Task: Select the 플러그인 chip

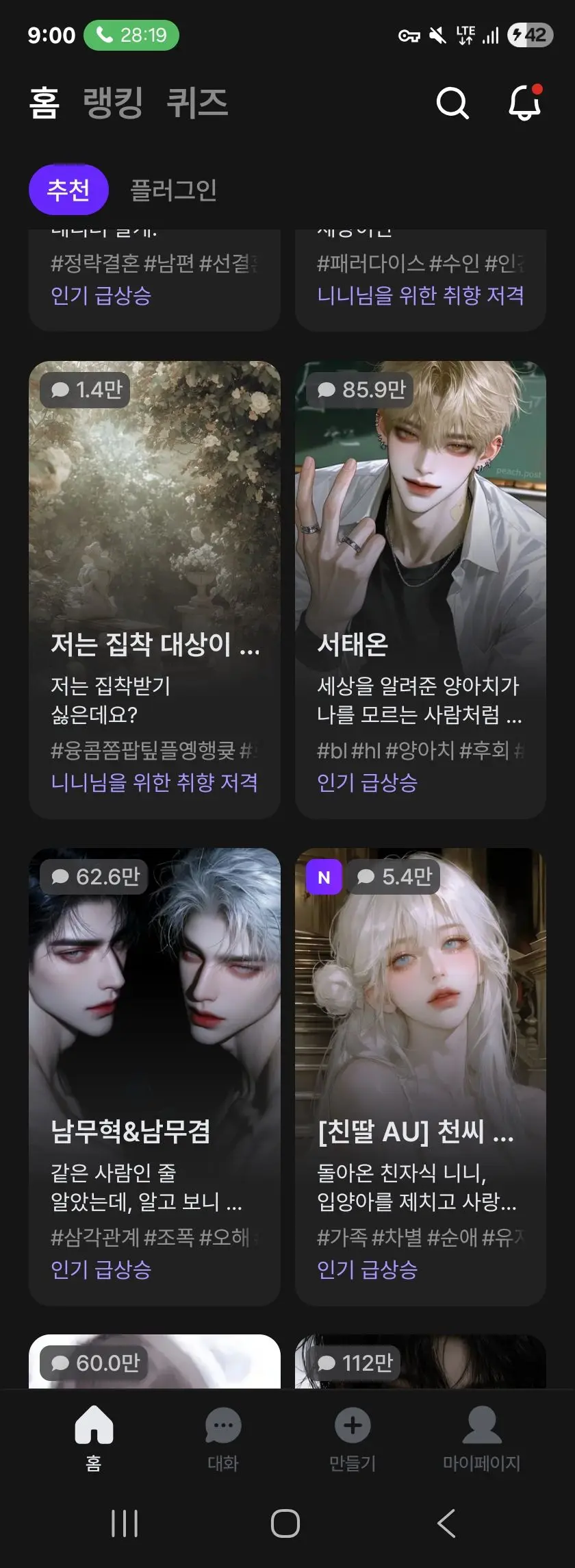Action: (x=174, y=190)
